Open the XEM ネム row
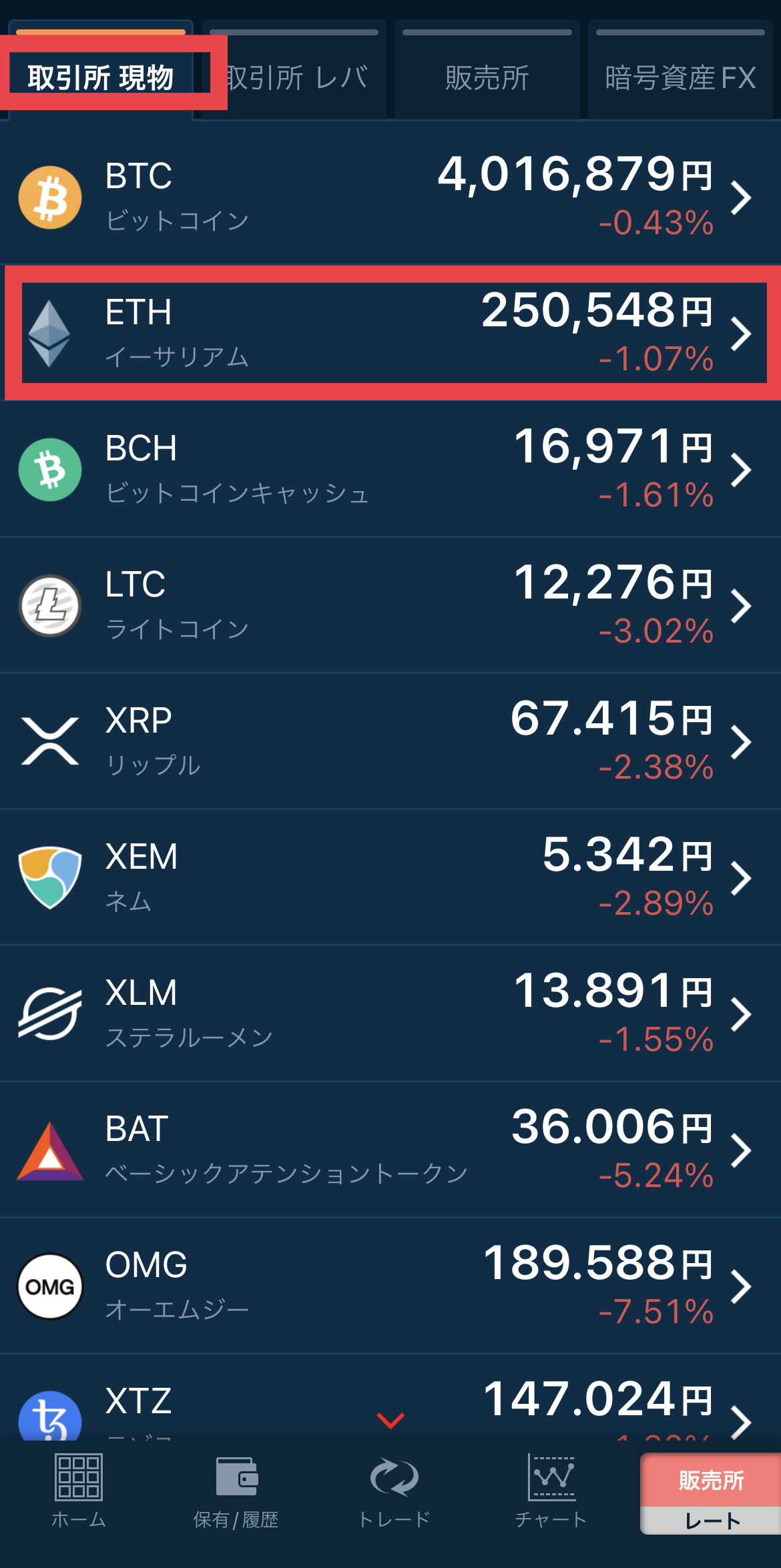Screen dimensions: 781x1568 (390, 878)
